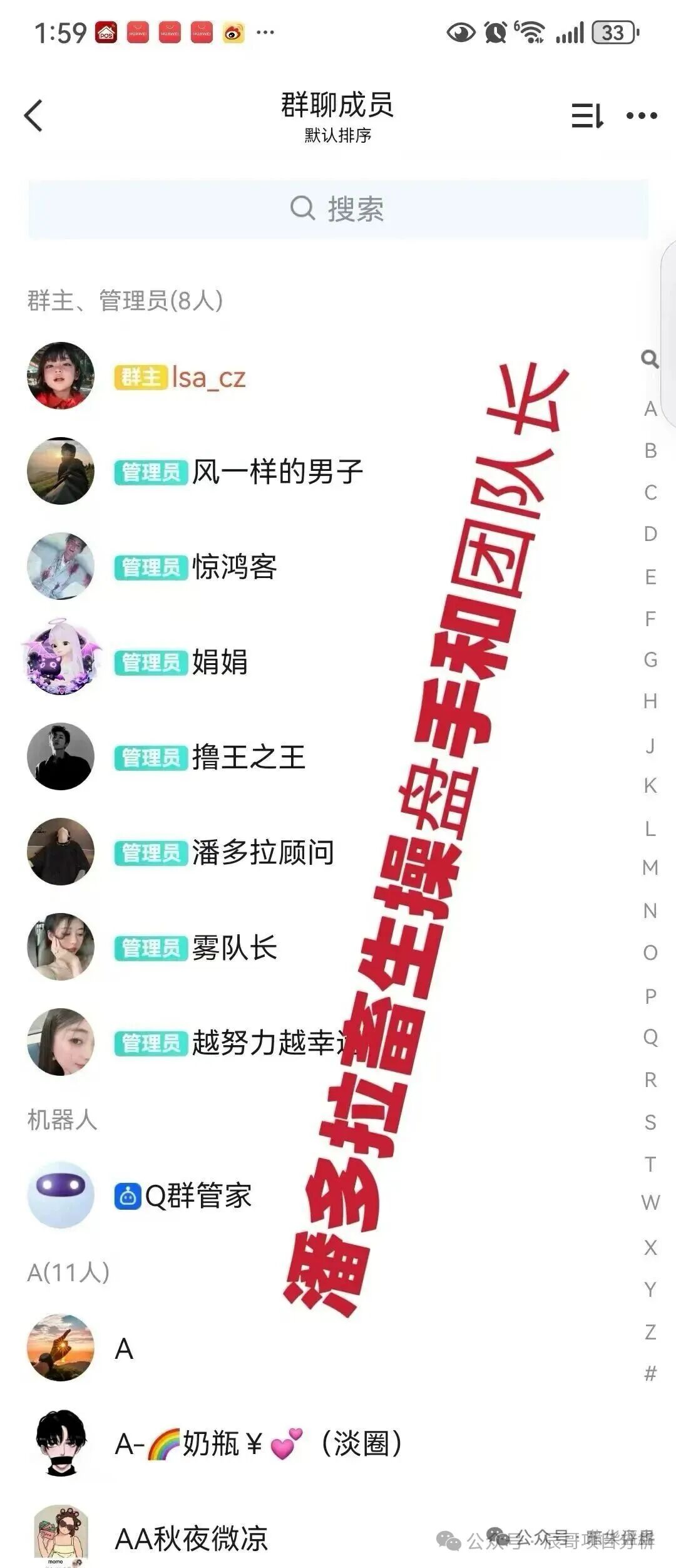Select member named A
The height and width of the screenshot is (1568, 676).
tap(124, 1349)
